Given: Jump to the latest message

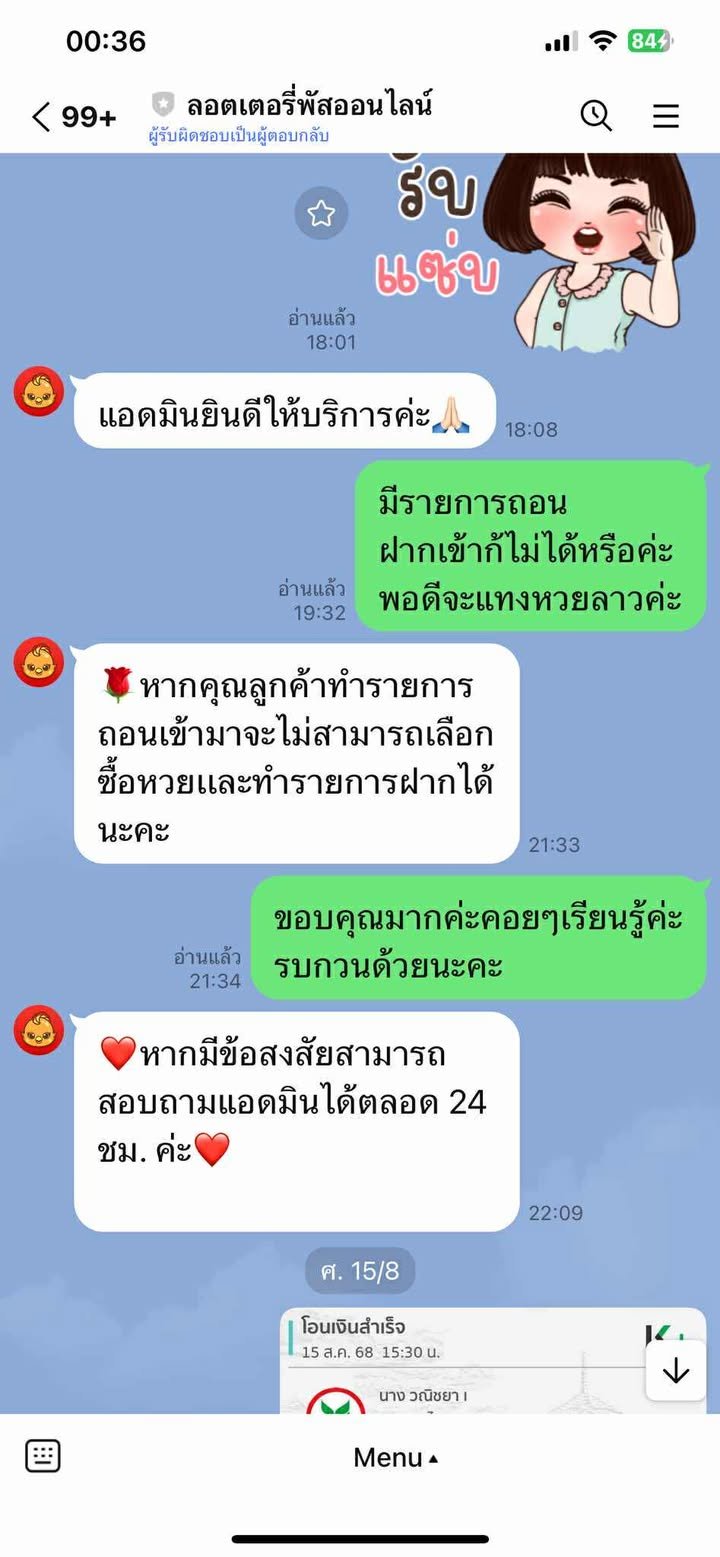Looking at the screenshot, I should coord(676,1370).
